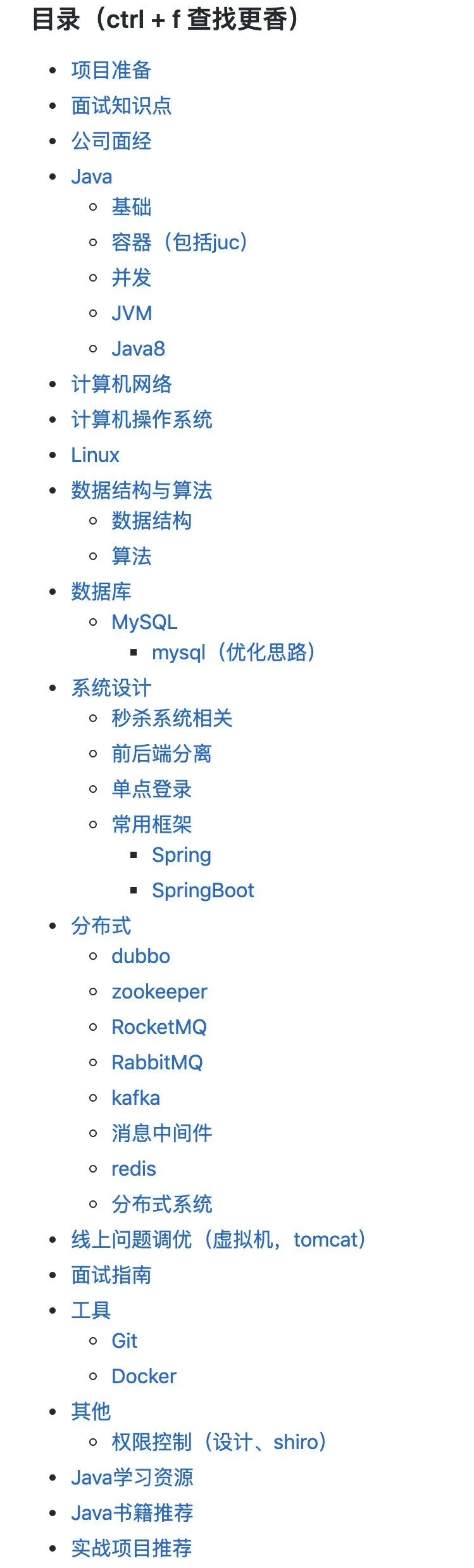Open the MySQL link
The height and width of the screenshot is (1568, 474).
[144, 622]
